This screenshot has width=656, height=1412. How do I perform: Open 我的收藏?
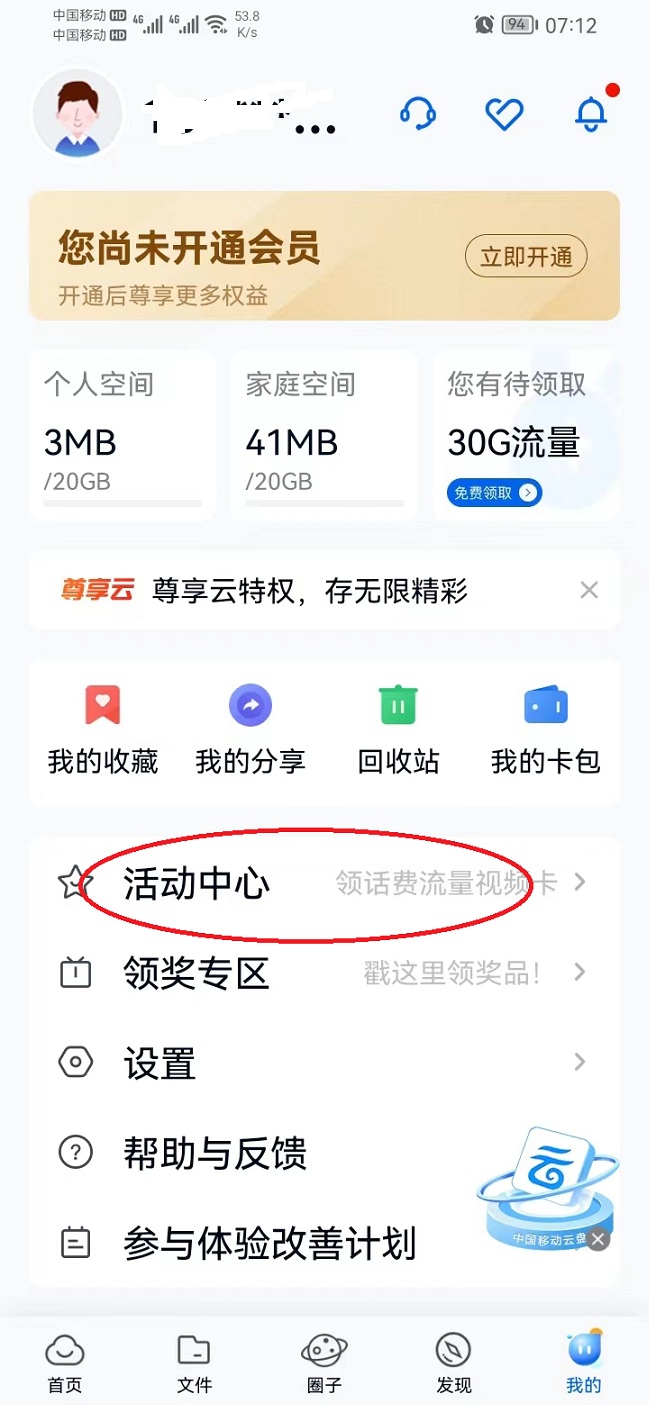(x=103, y=731)
